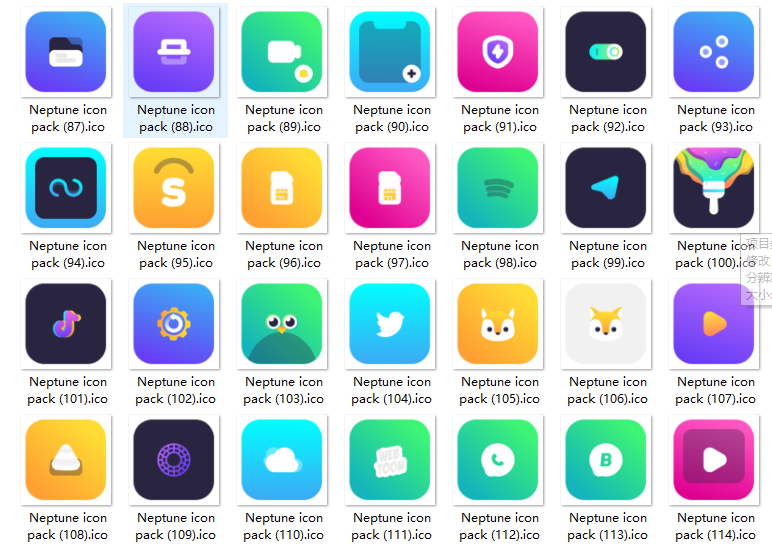Open Neptune icon pack (89).ico
This screenshot has width=772, height=547.
click(x=282, y=52)
